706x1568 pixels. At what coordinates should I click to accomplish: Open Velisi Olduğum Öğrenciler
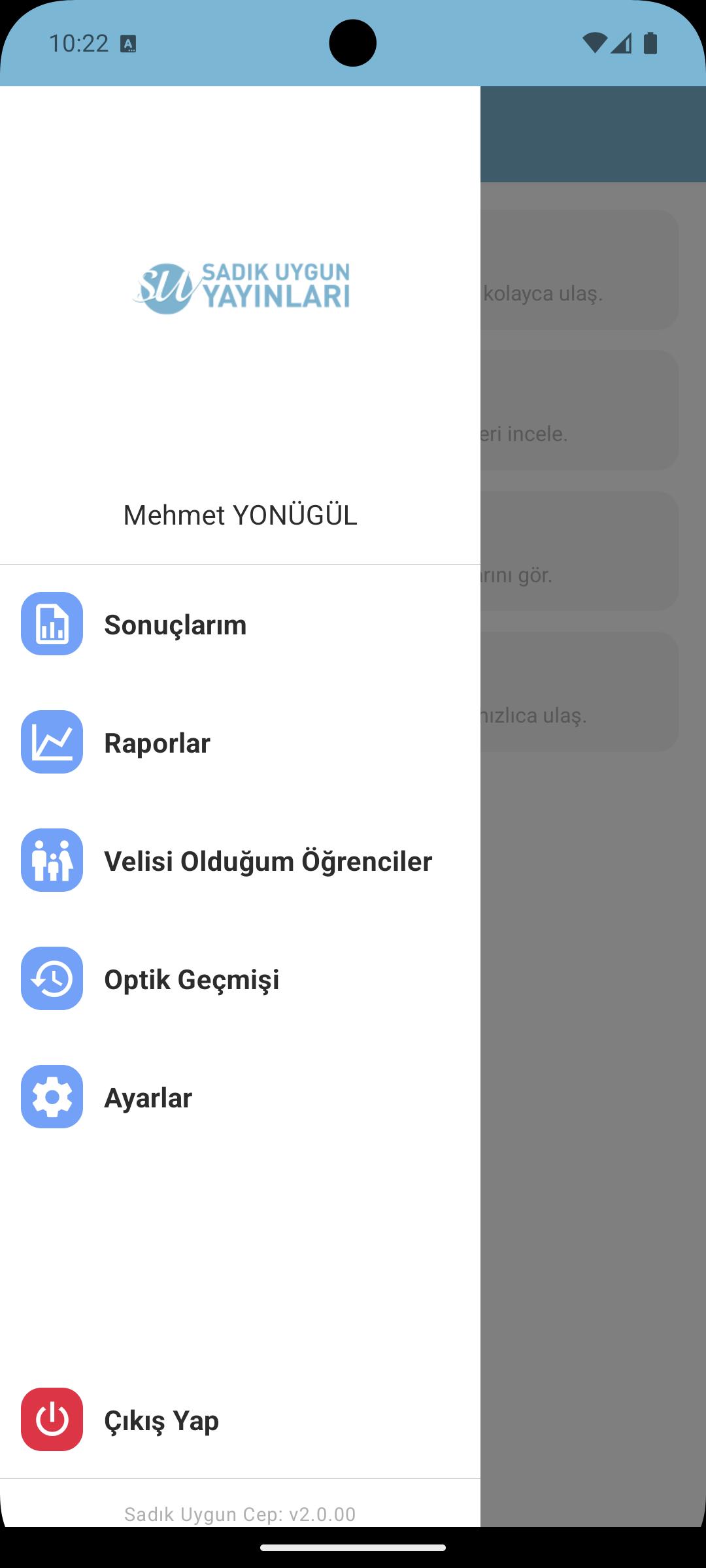[x=267, y=861]
